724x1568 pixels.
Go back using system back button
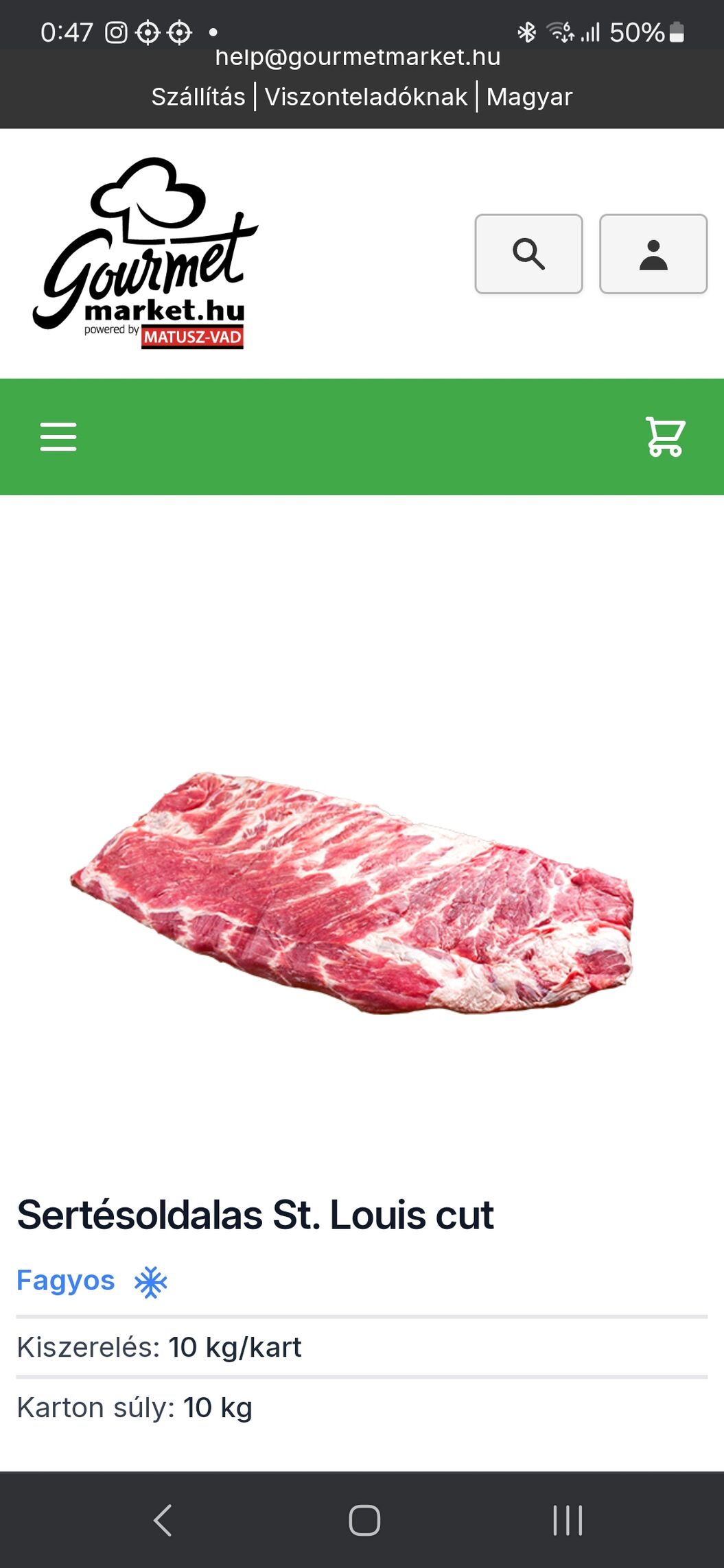(x=163, y=1520)
